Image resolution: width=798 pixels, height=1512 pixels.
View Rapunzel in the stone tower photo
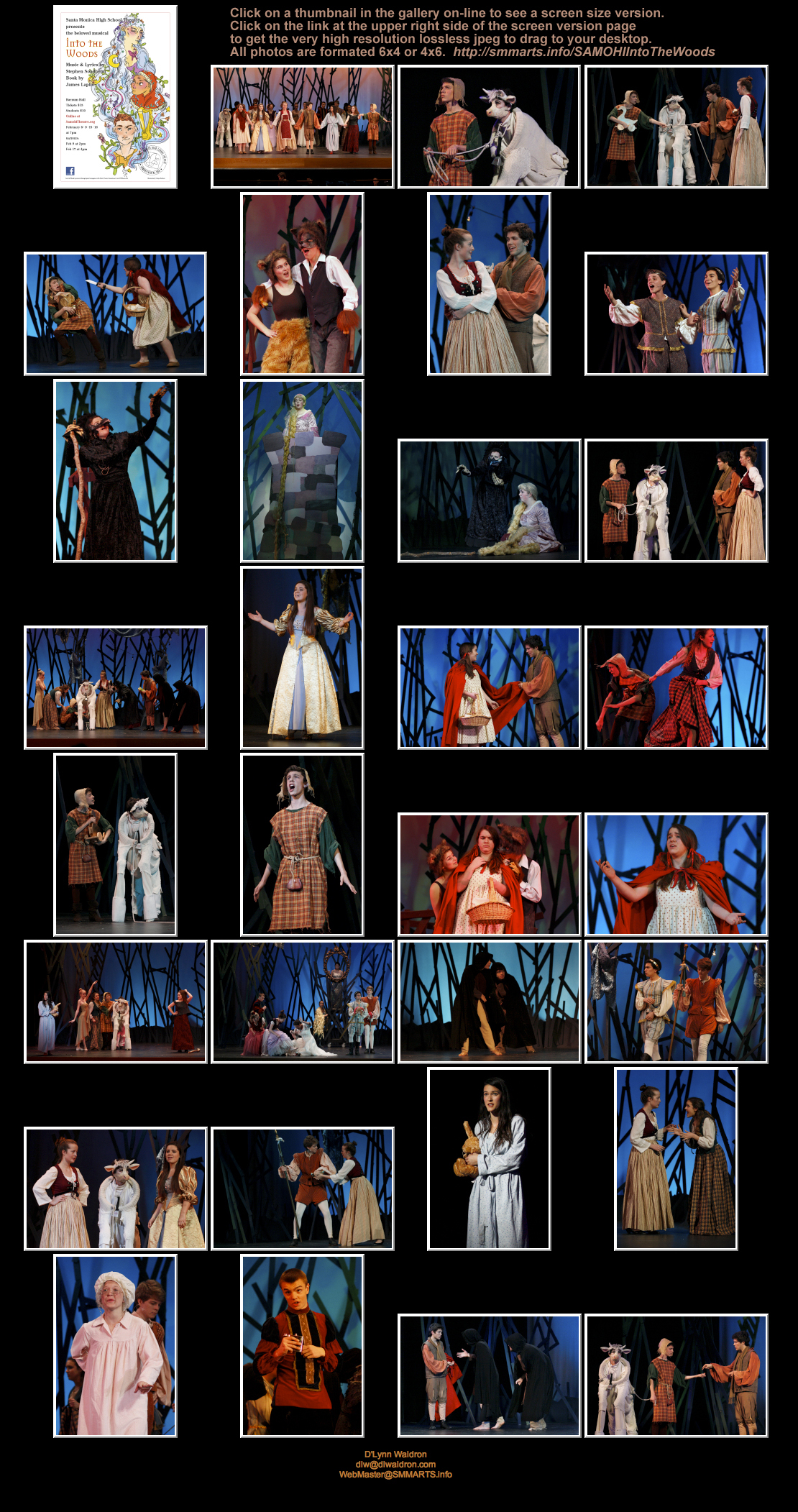click(302, 471)
